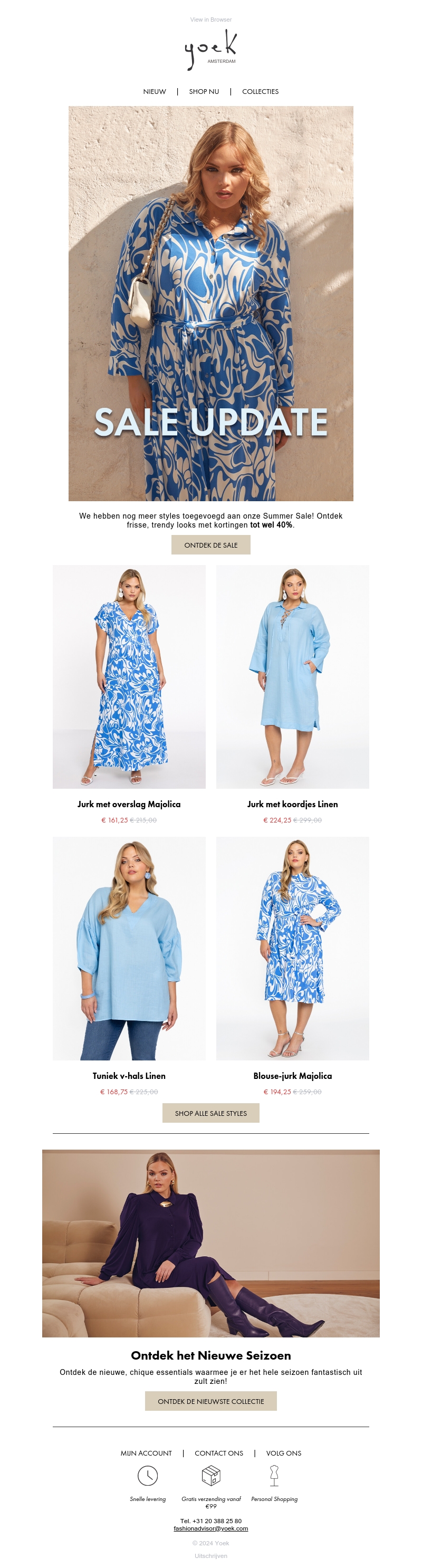The width and height of the screenshot is (422, 1568).
Task: Open the Jurk met overslag Majolica product
Action: point(129,676)
